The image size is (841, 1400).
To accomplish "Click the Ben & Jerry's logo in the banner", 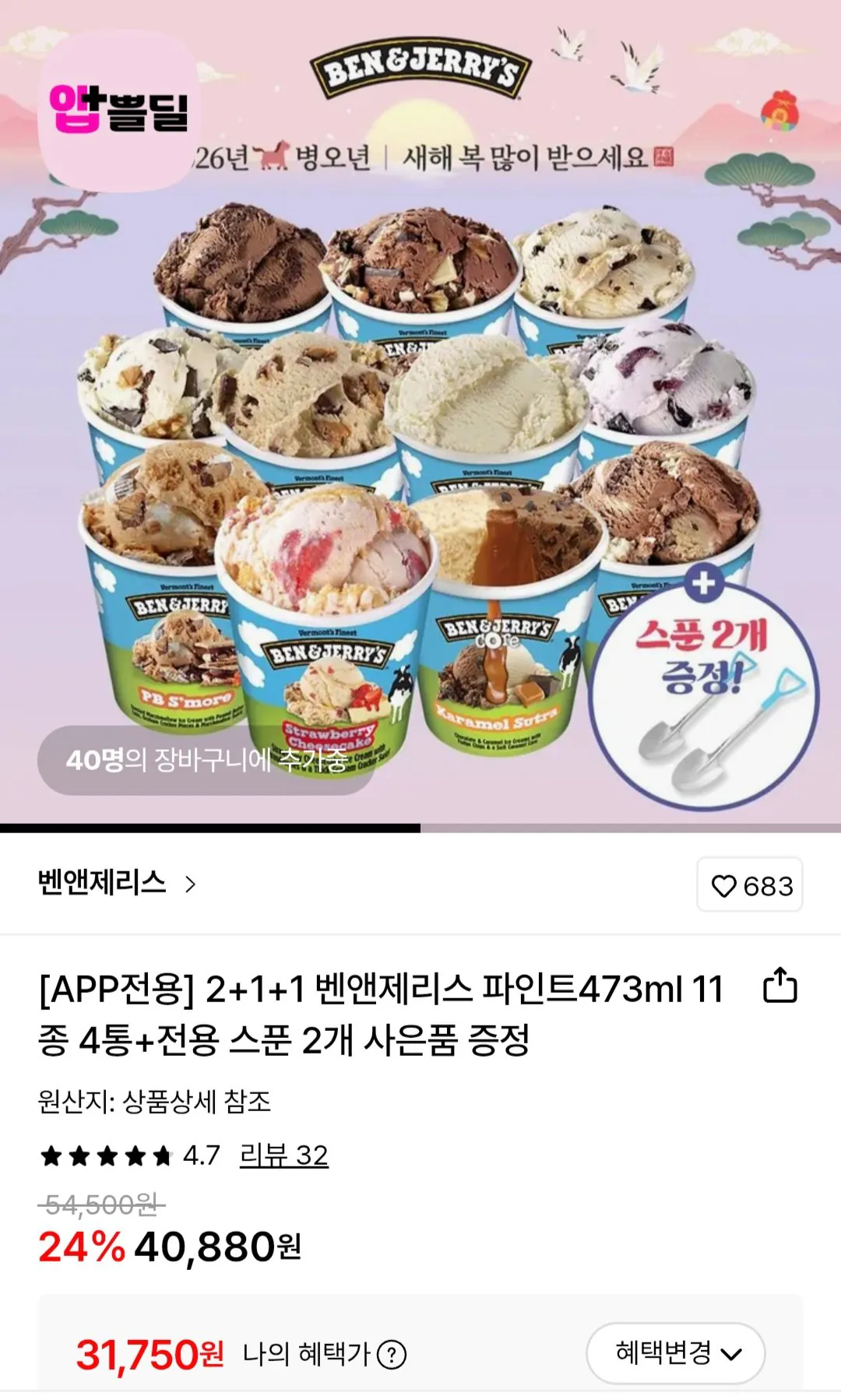I will click(420, 68).
